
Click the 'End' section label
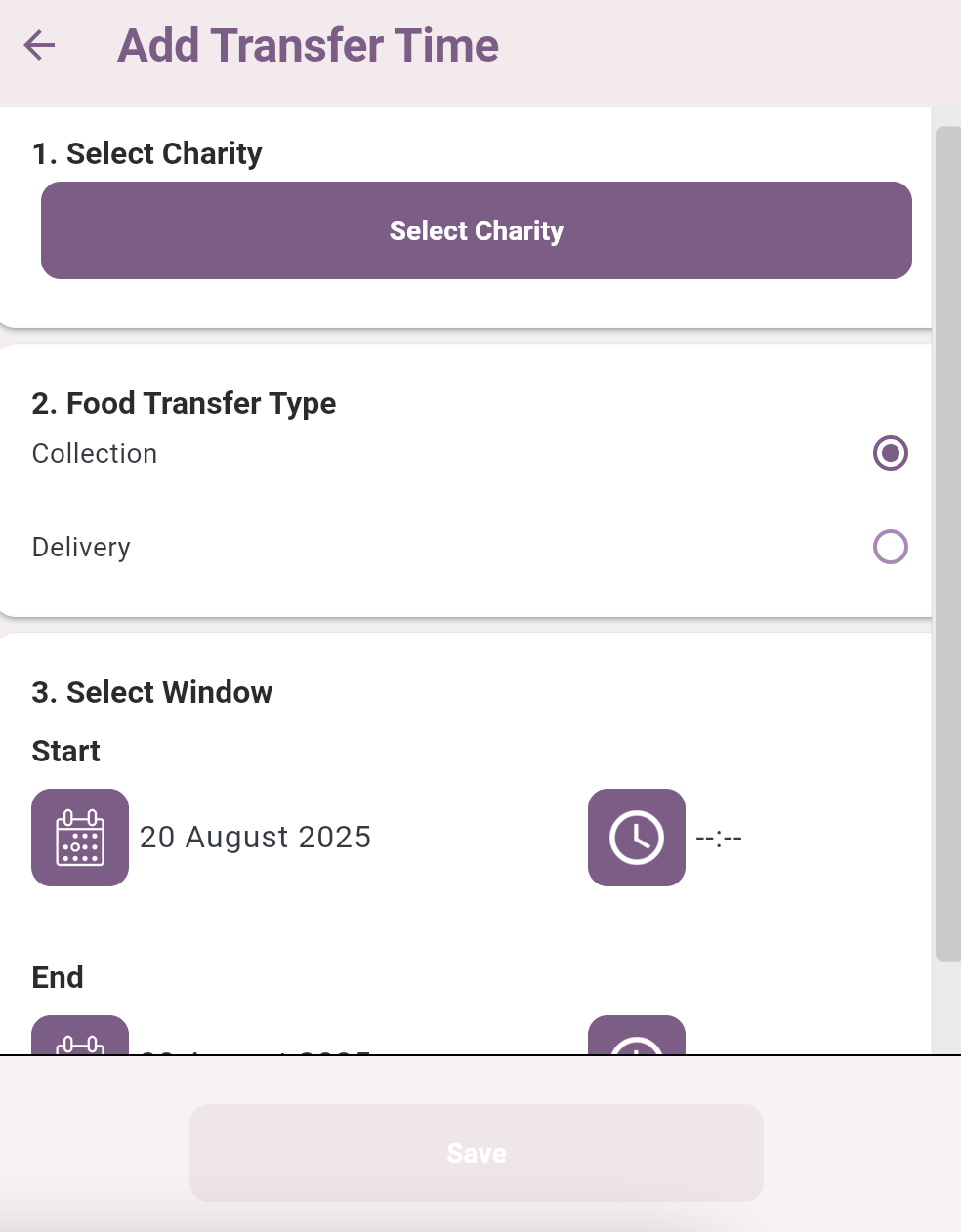point(57,977)
